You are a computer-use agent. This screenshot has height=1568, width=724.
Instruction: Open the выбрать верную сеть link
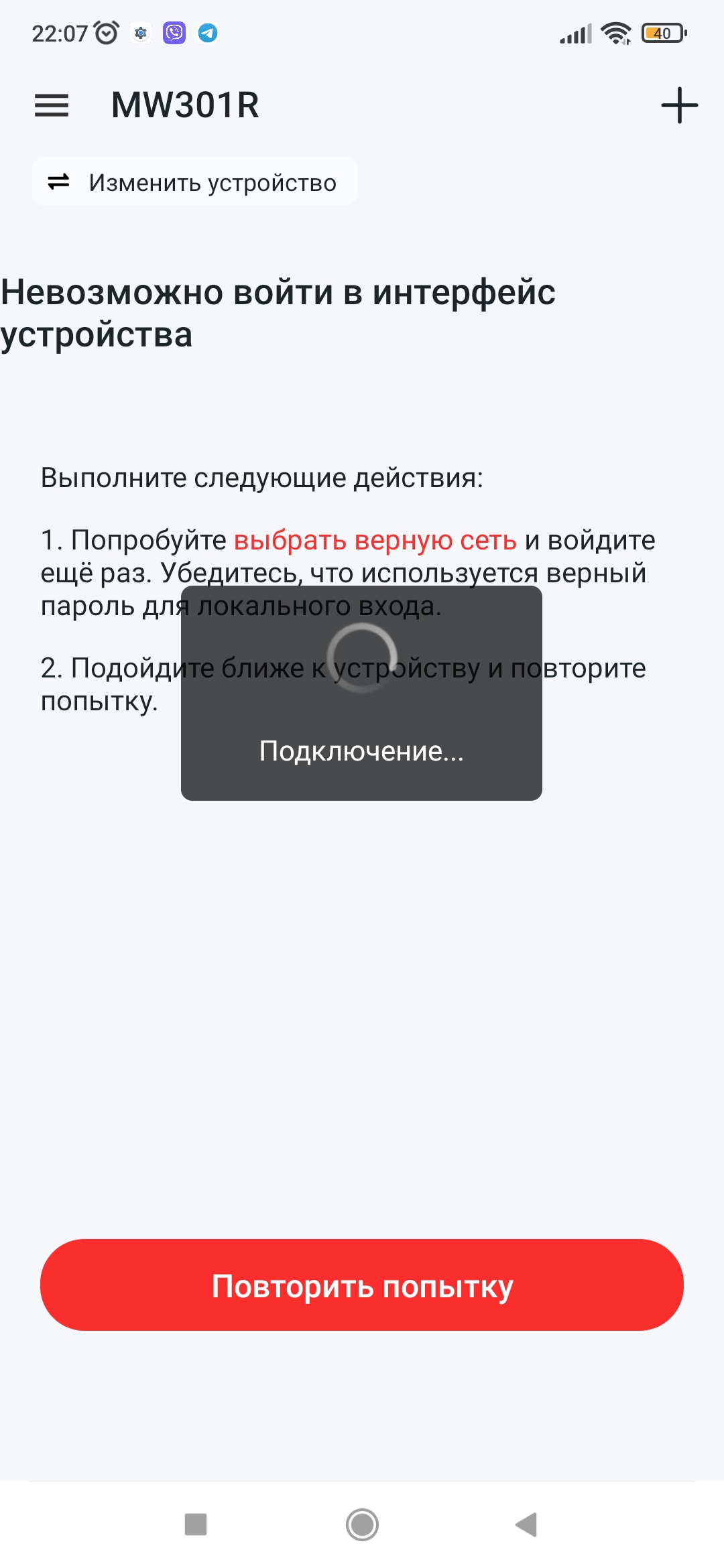tap(375, 540)
